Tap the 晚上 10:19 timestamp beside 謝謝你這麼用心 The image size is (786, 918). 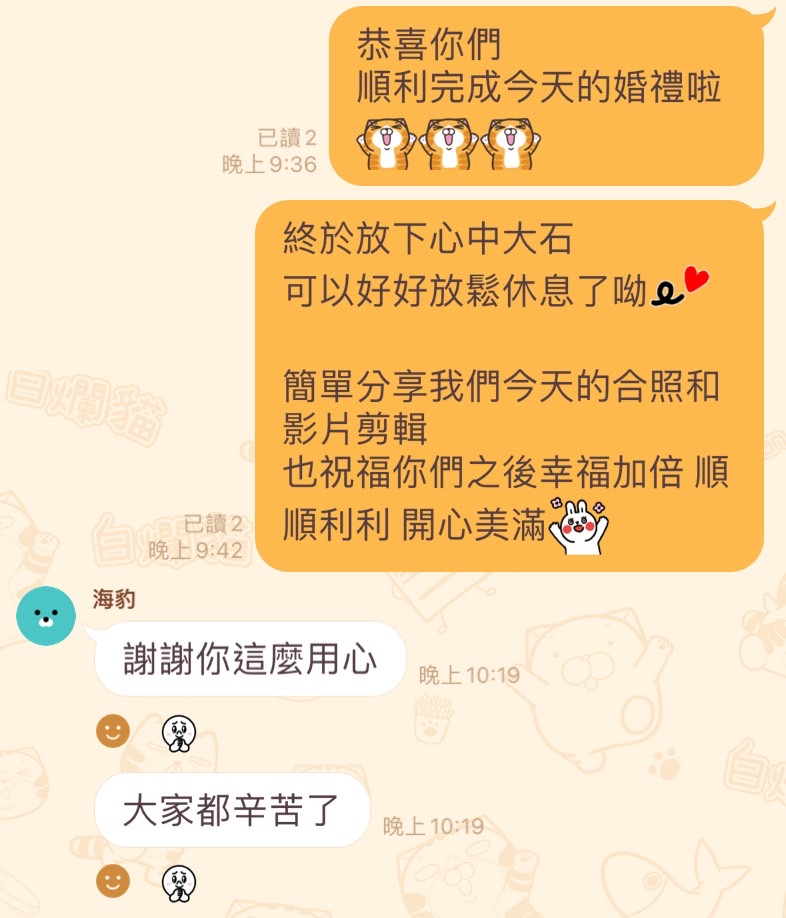click(469, 675)
